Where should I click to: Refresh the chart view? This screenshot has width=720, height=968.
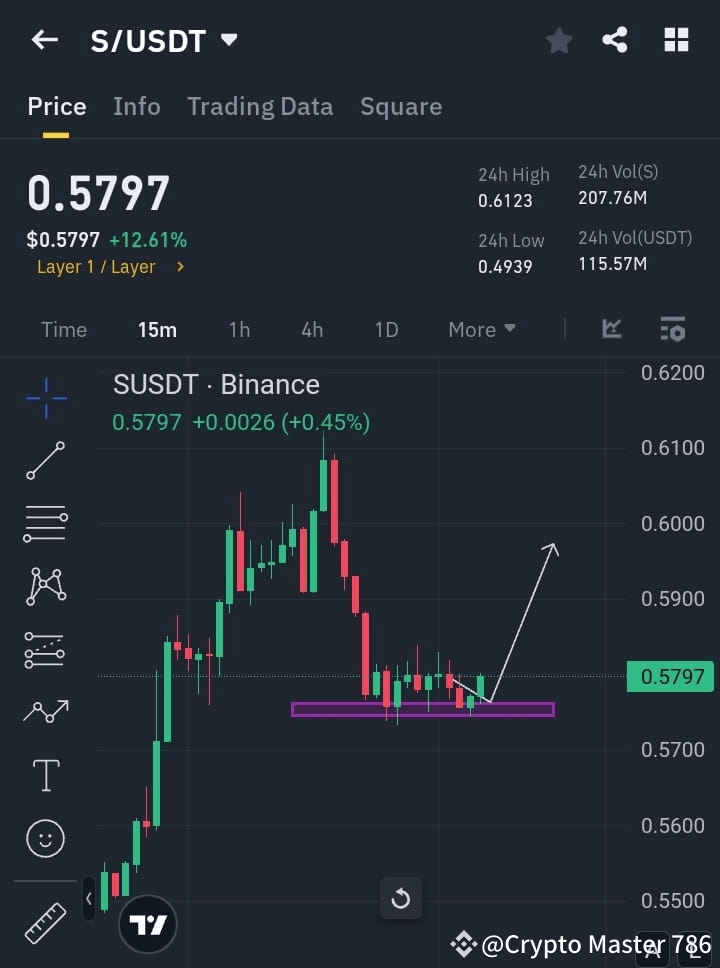pos(400,899)
